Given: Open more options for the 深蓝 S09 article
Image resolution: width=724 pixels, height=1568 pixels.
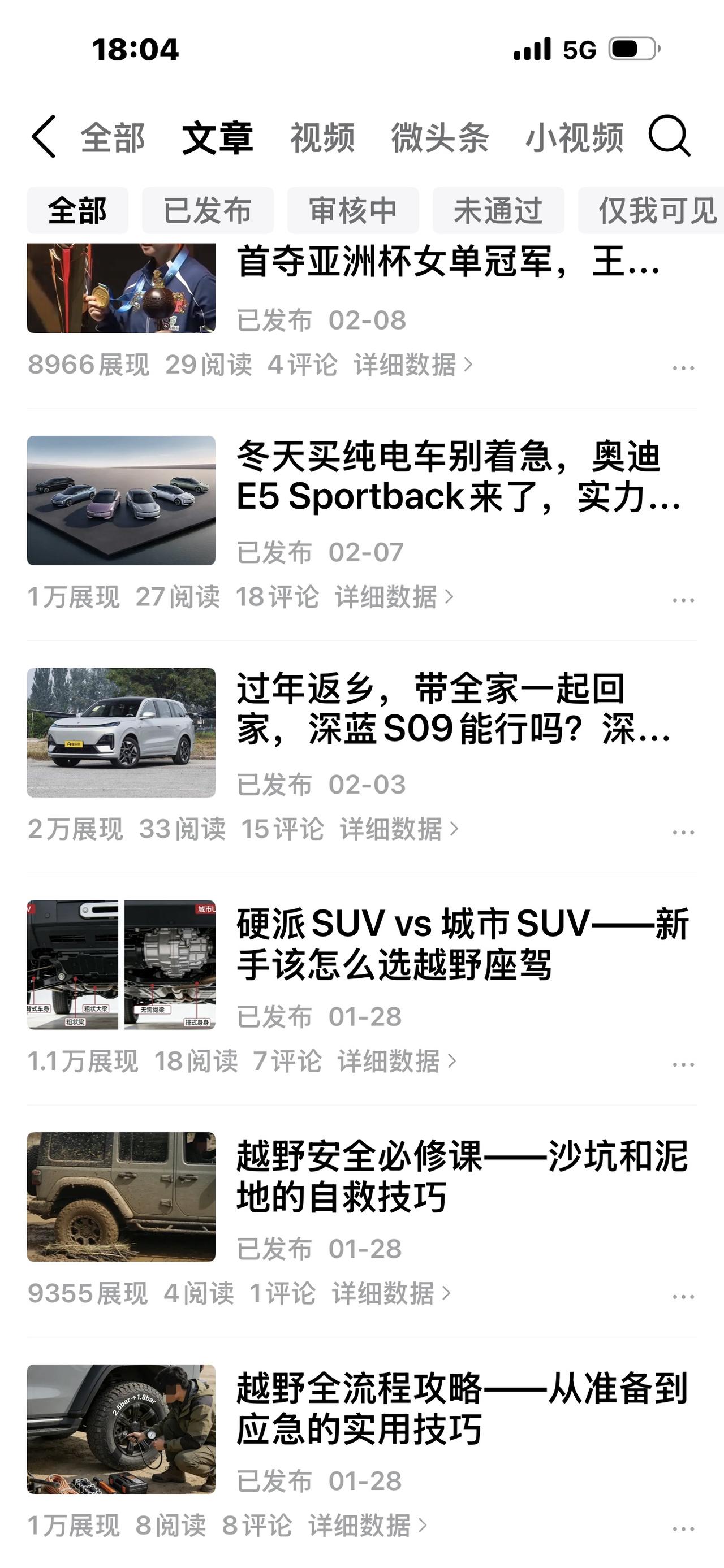Looking at the screenshot, I should tap(683, 832).
